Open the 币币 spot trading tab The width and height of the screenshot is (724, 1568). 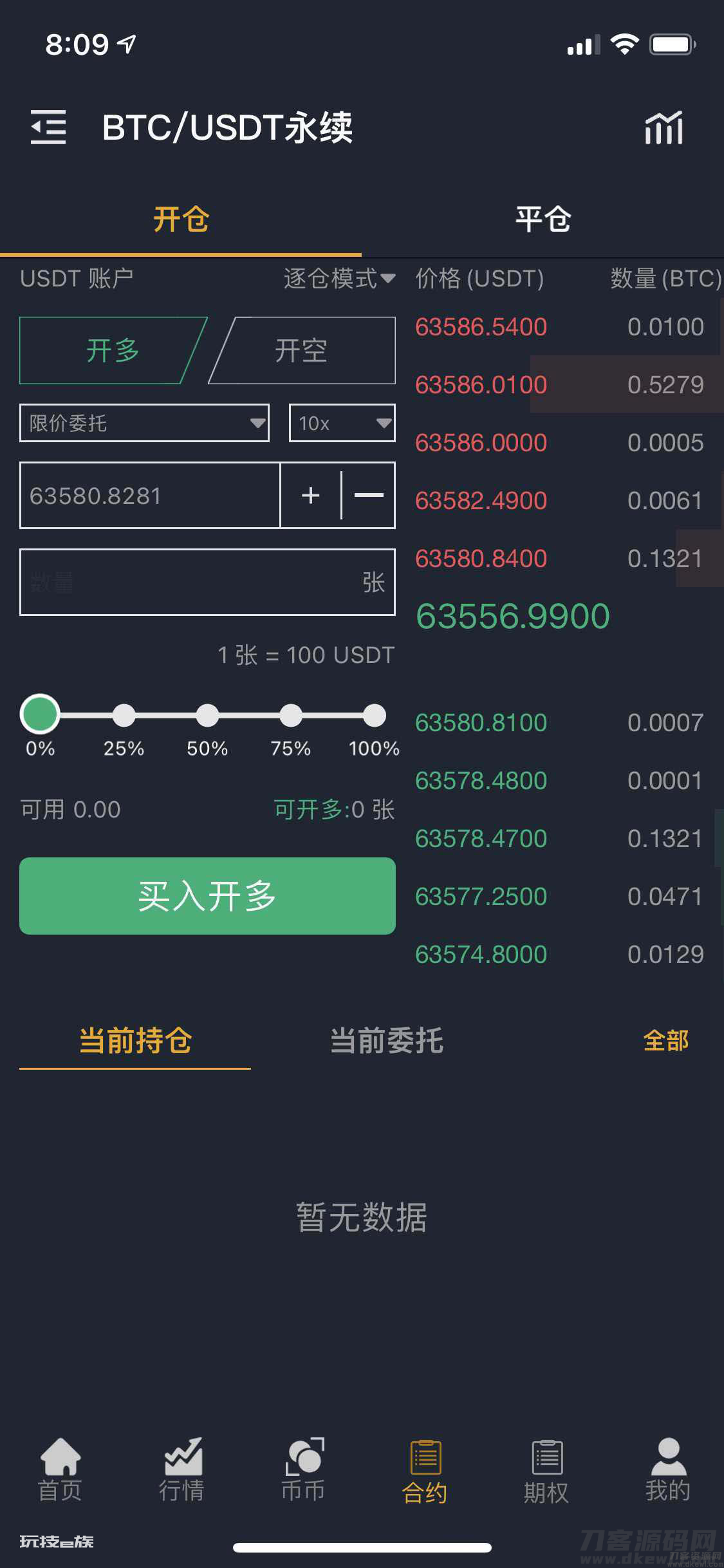303,1470
